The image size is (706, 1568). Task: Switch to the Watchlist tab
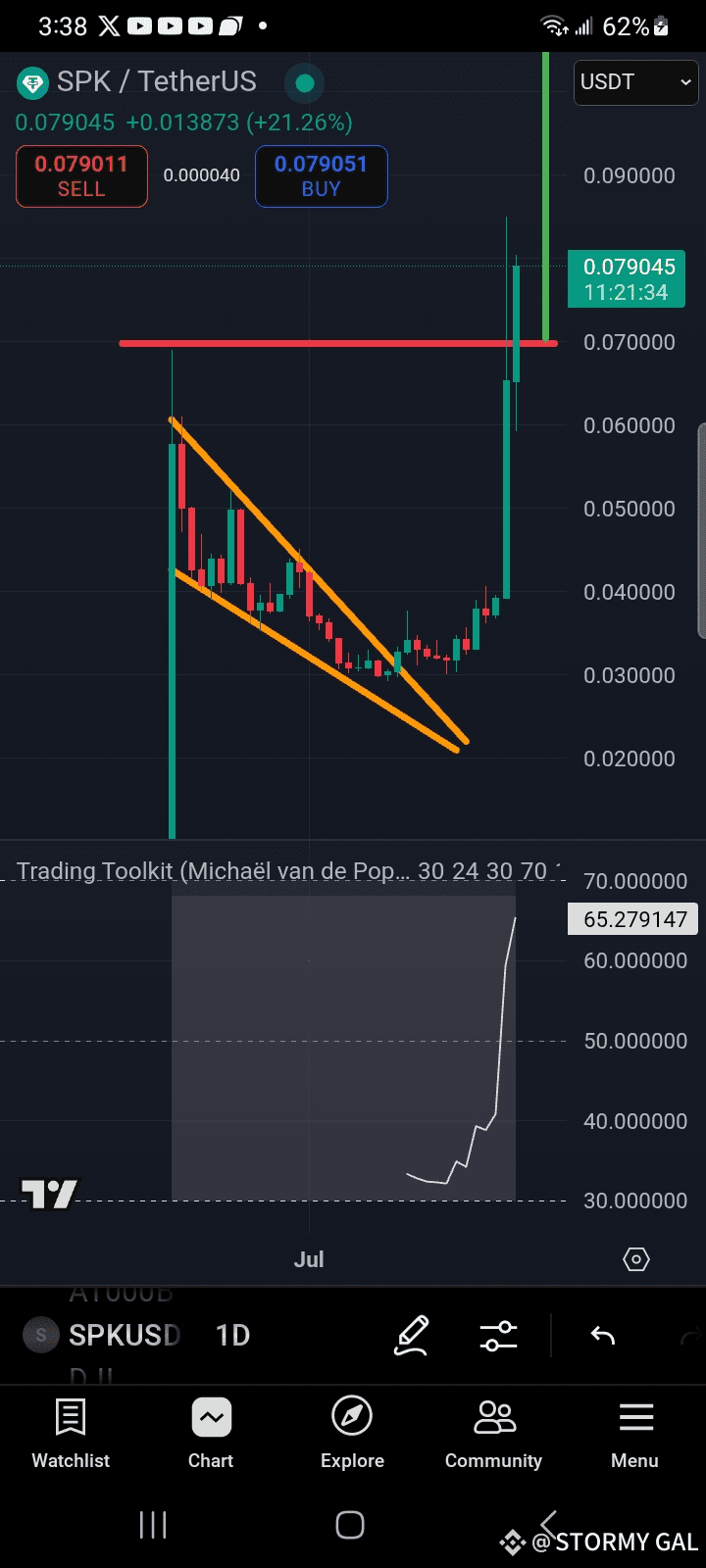[x=71, y=1434]
